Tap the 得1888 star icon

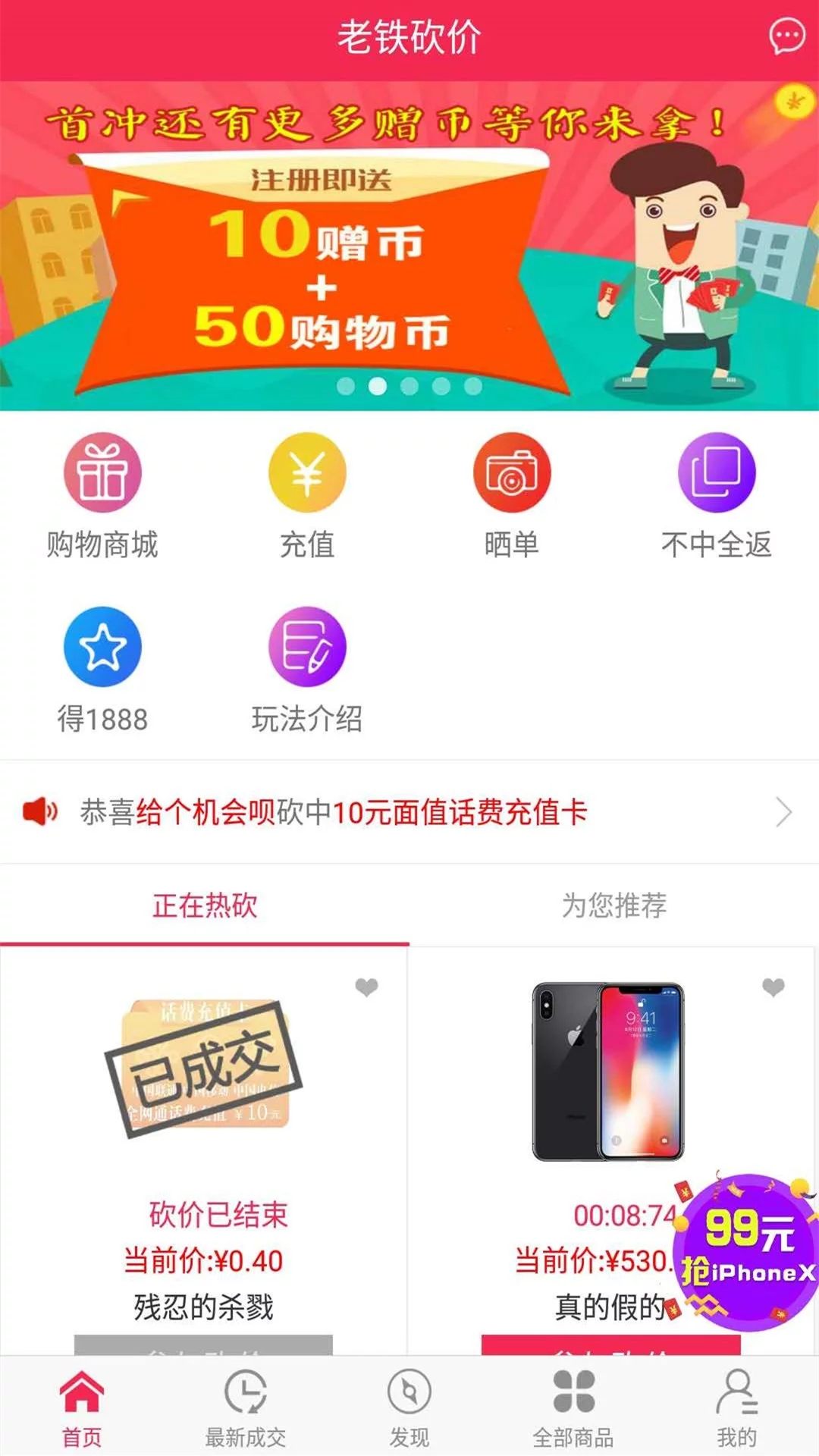(x=104, y=646)
